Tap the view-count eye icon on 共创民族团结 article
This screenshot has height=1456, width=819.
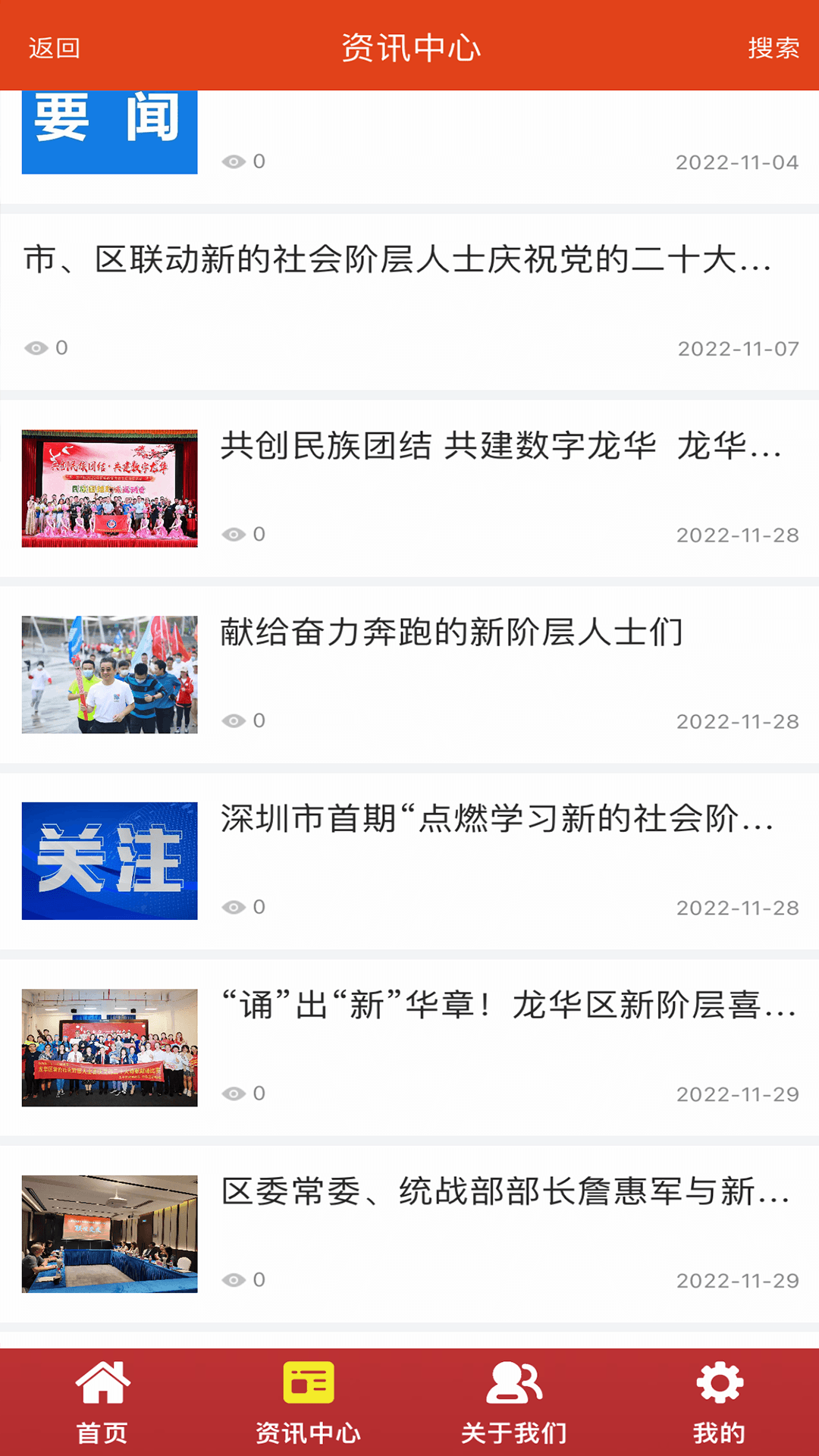pos(234,533)
